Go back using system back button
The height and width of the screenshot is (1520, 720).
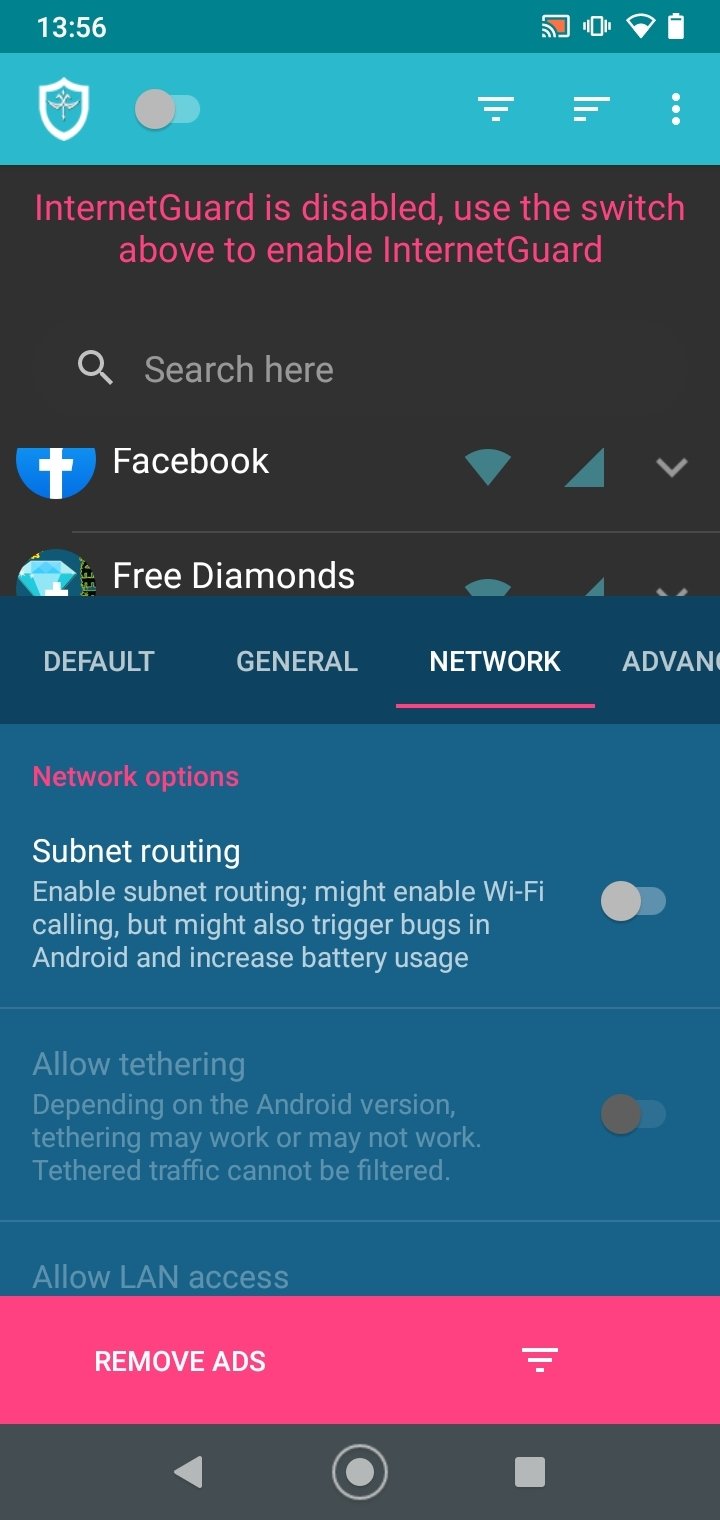(x=188, y=1472)
